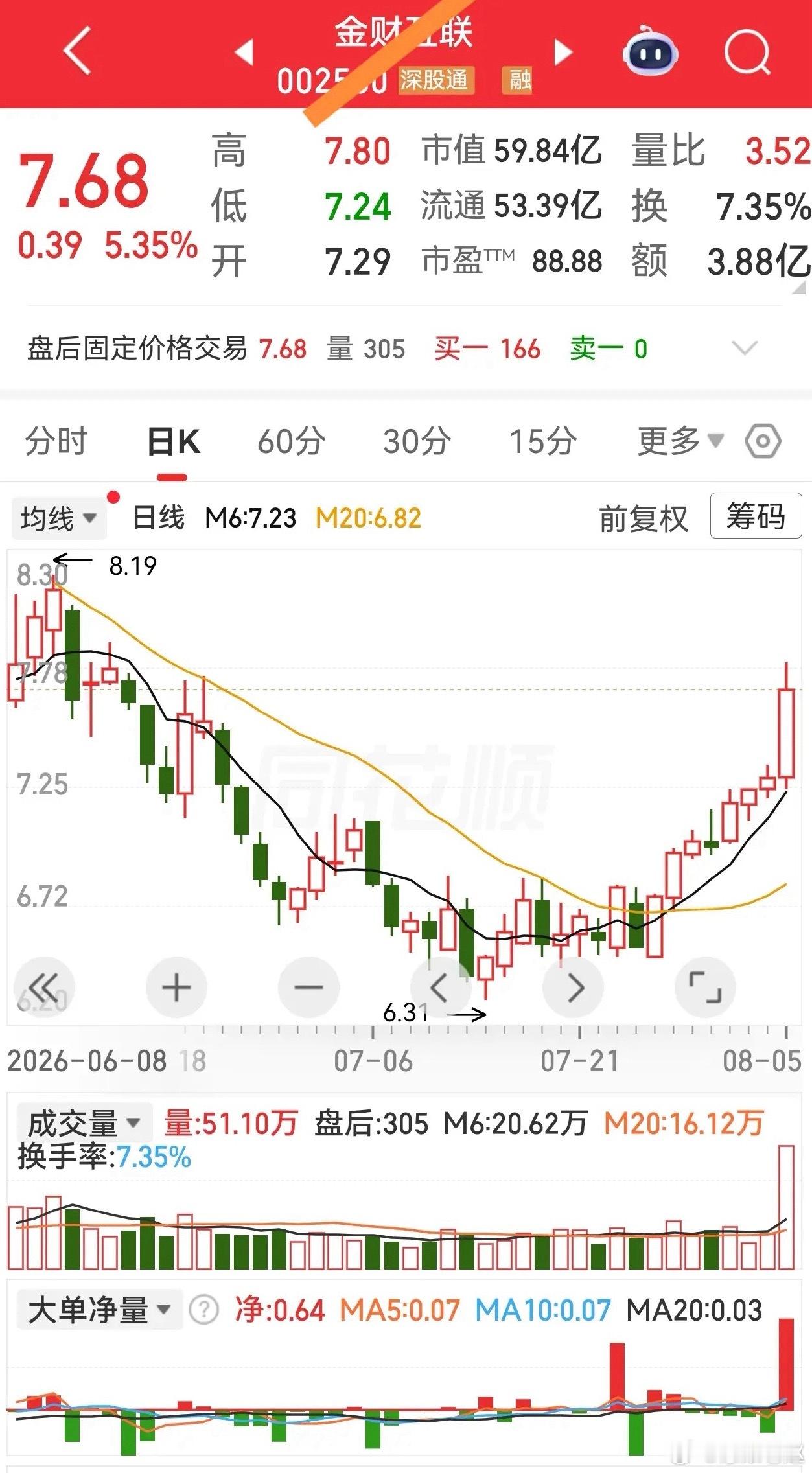Open the 成交量 indicator dropdown
812x1473 pixels.
84,1122
